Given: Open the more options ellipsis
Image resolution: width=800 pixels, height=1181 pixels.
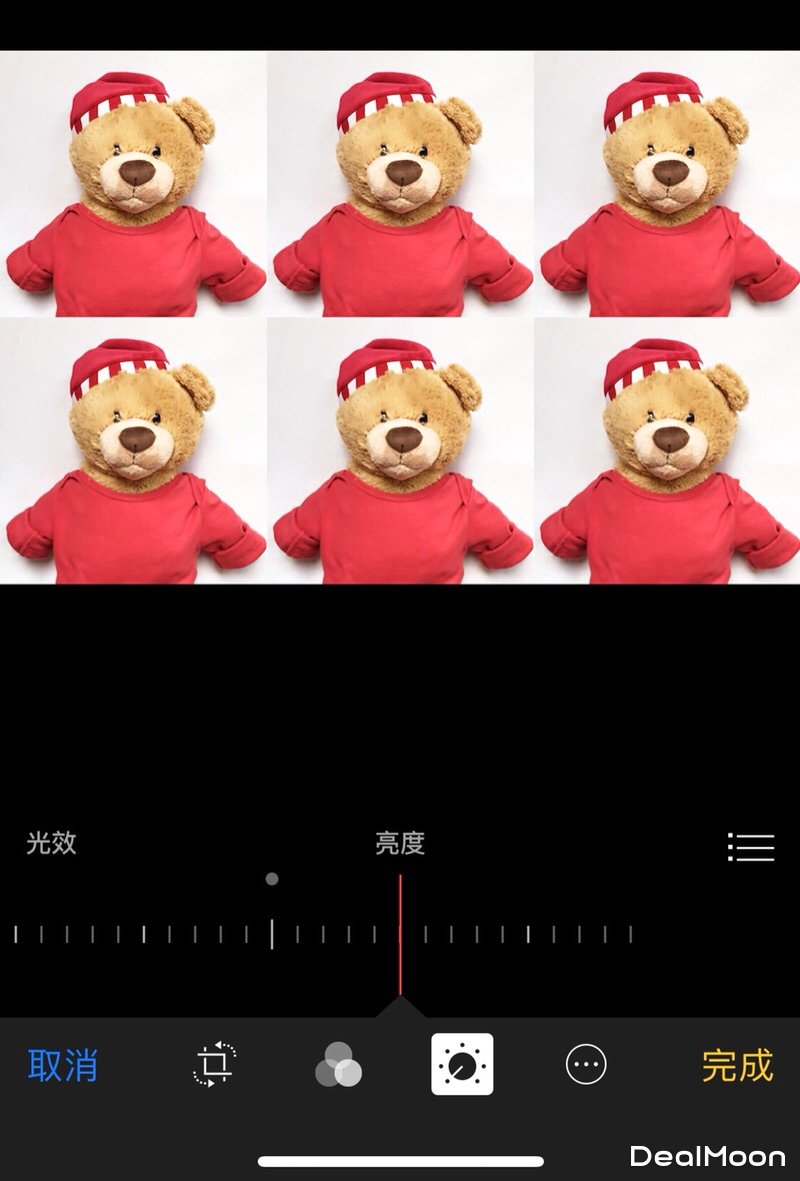Looking at the screenshot, I should tap(586, 1064).
